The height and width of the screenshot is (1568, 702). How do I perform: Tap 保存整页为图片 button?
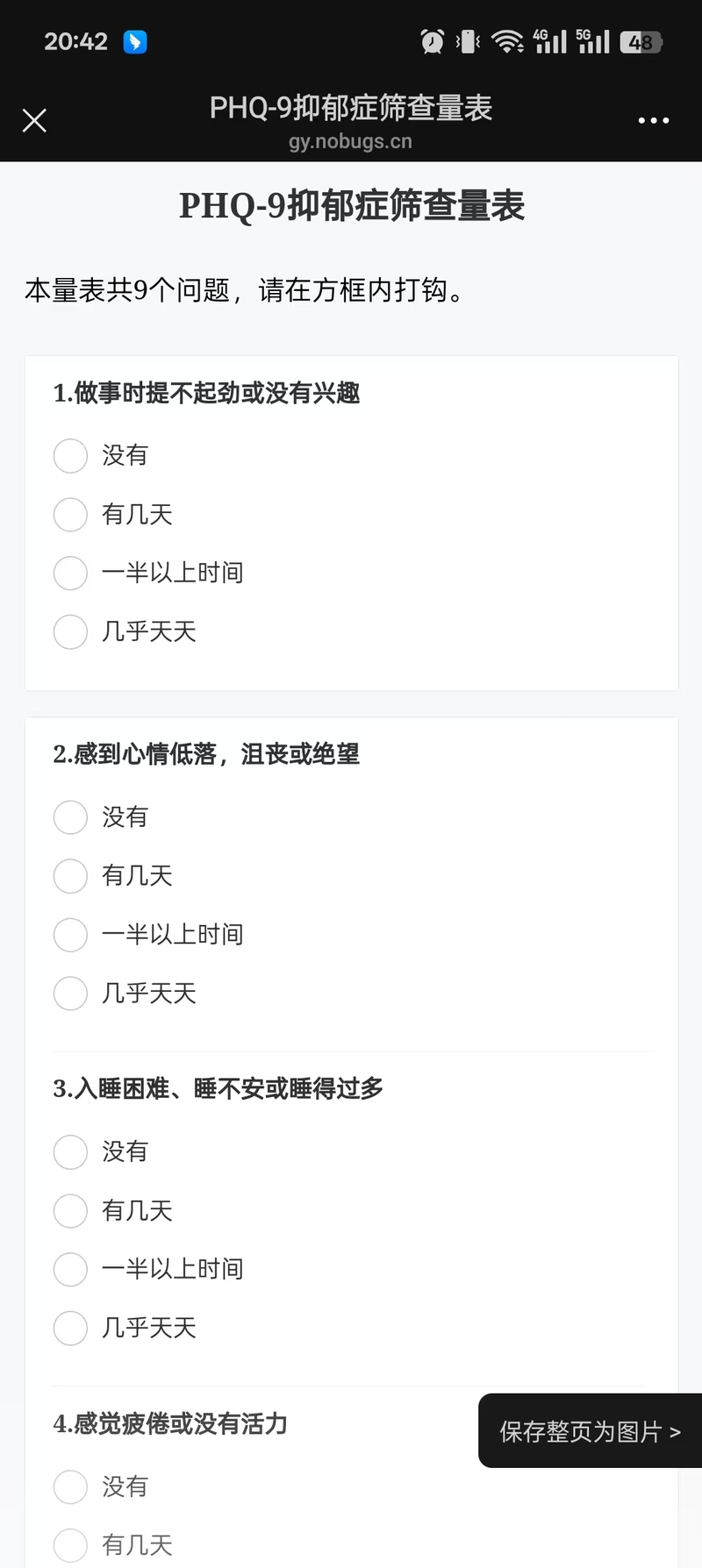590,1431
